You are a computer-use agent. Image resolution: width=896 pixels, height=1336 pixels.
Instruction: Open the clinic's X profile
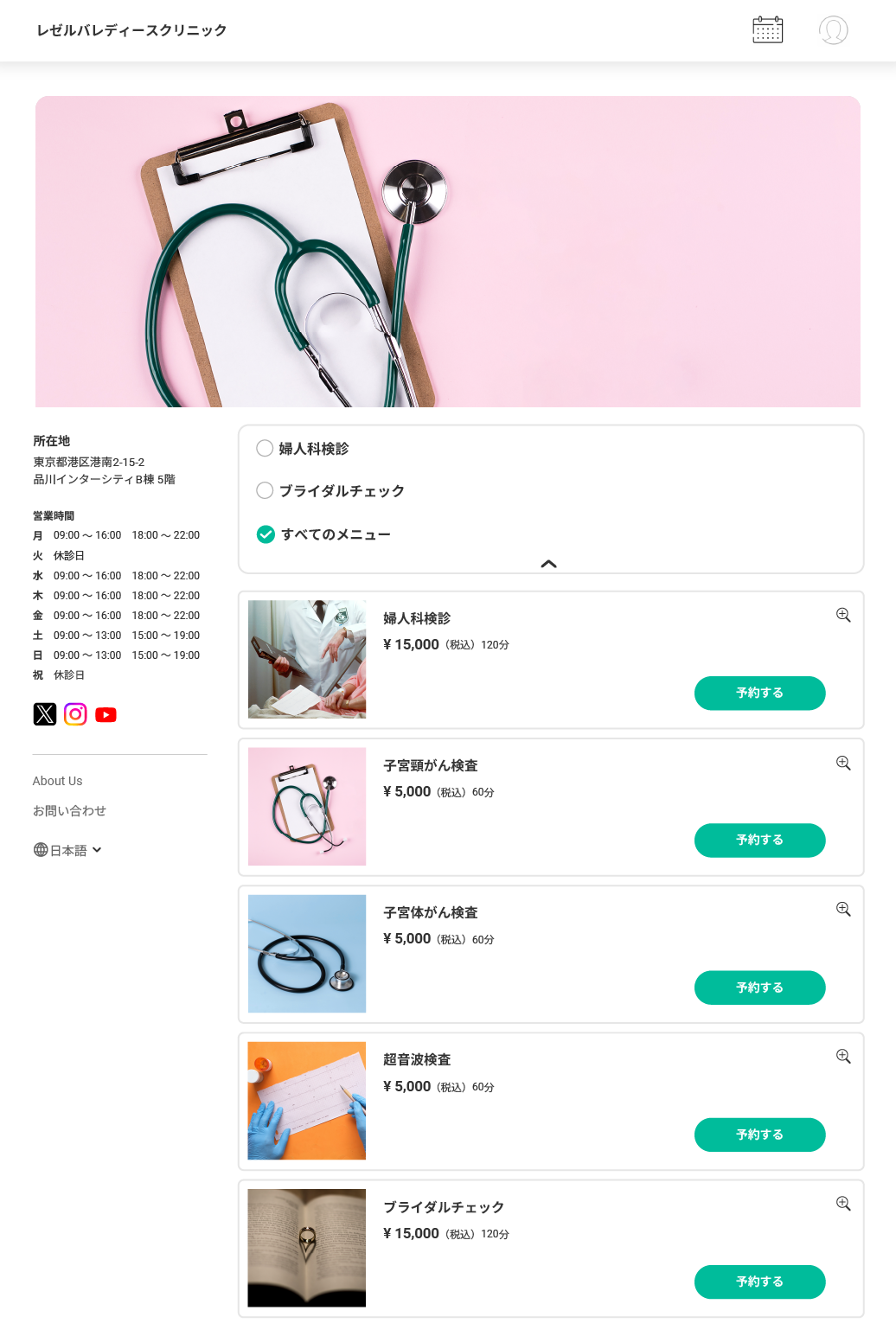[x=45, y=714]
